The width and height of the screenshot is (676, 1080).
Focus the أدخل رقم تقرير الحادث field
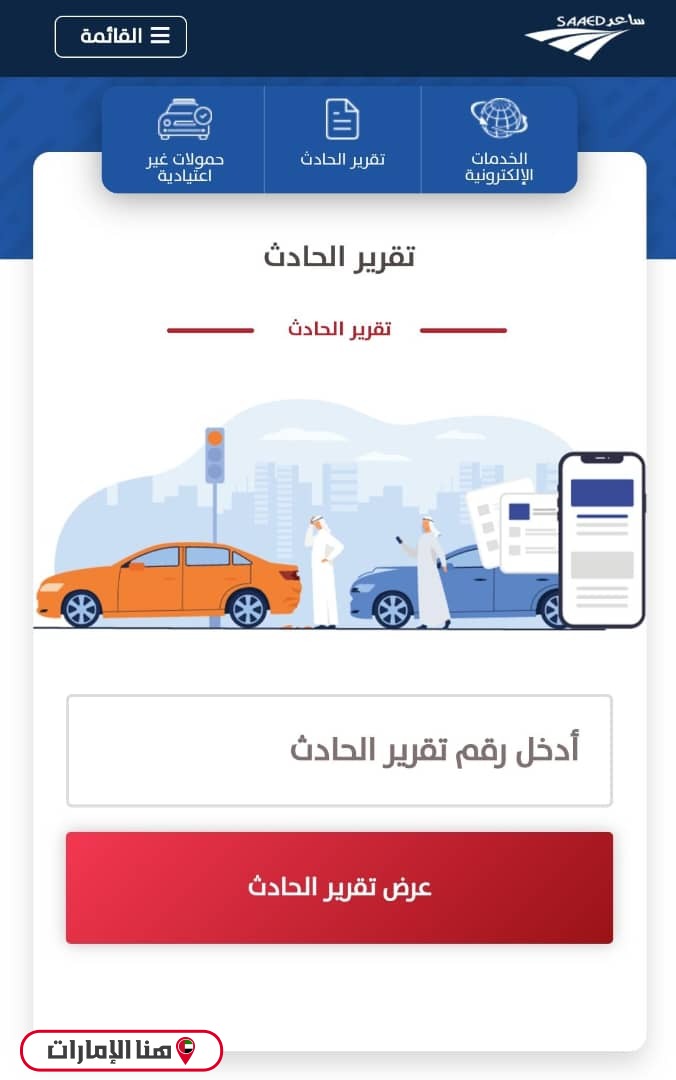pos(339,750)
